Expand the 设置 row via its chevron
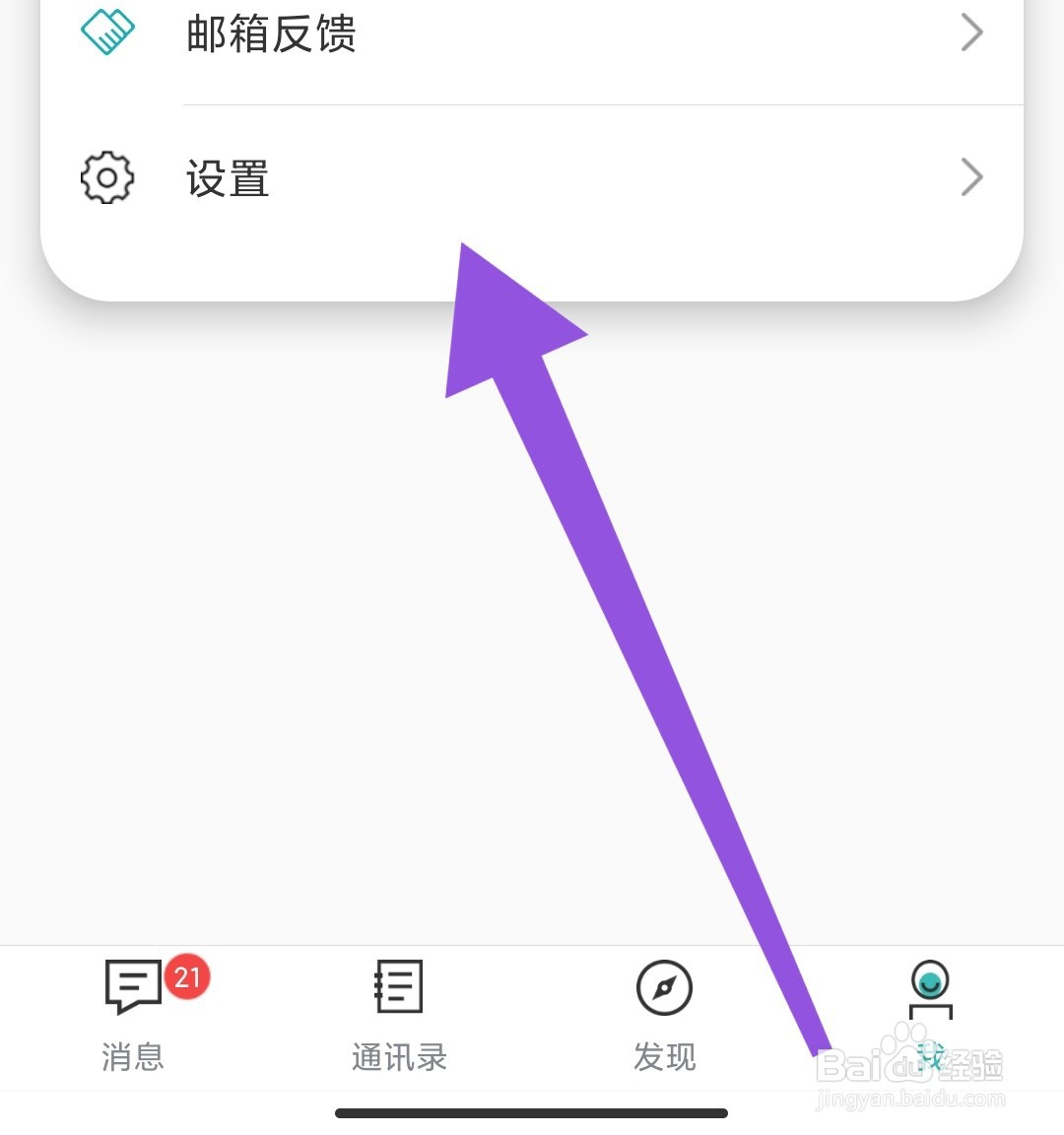 (x=972, y=178)
